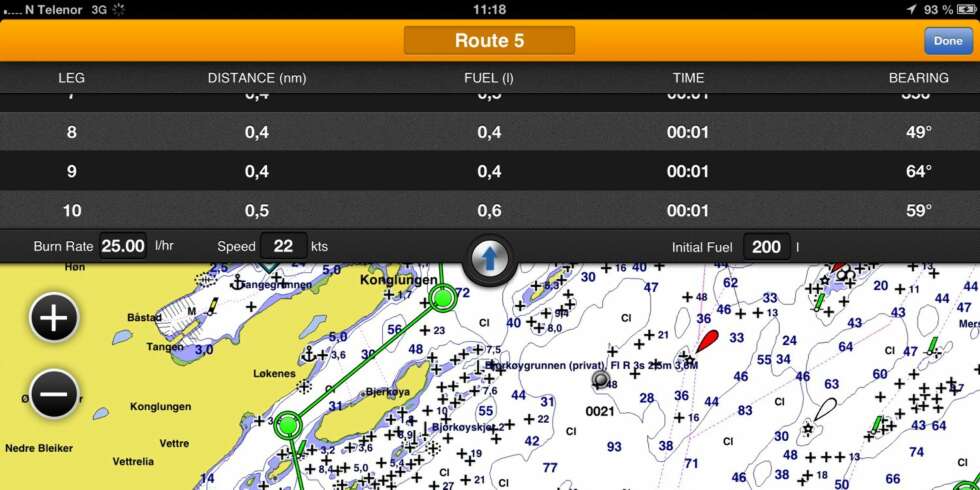Zoom out the chart with minus
Image resolution: width=980 pixels, height=490 pixels.
click(x=53, y=393)
